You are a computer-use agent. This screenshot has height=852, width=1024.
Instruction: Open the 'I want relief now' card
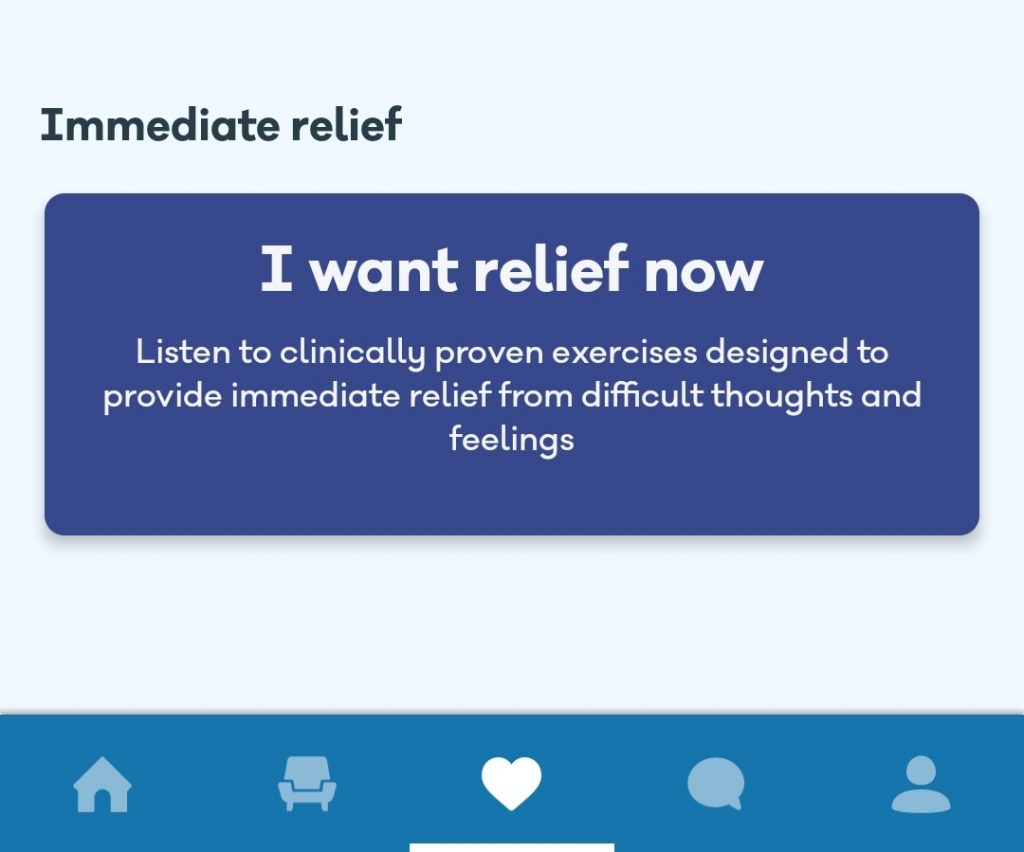point(511,364)
